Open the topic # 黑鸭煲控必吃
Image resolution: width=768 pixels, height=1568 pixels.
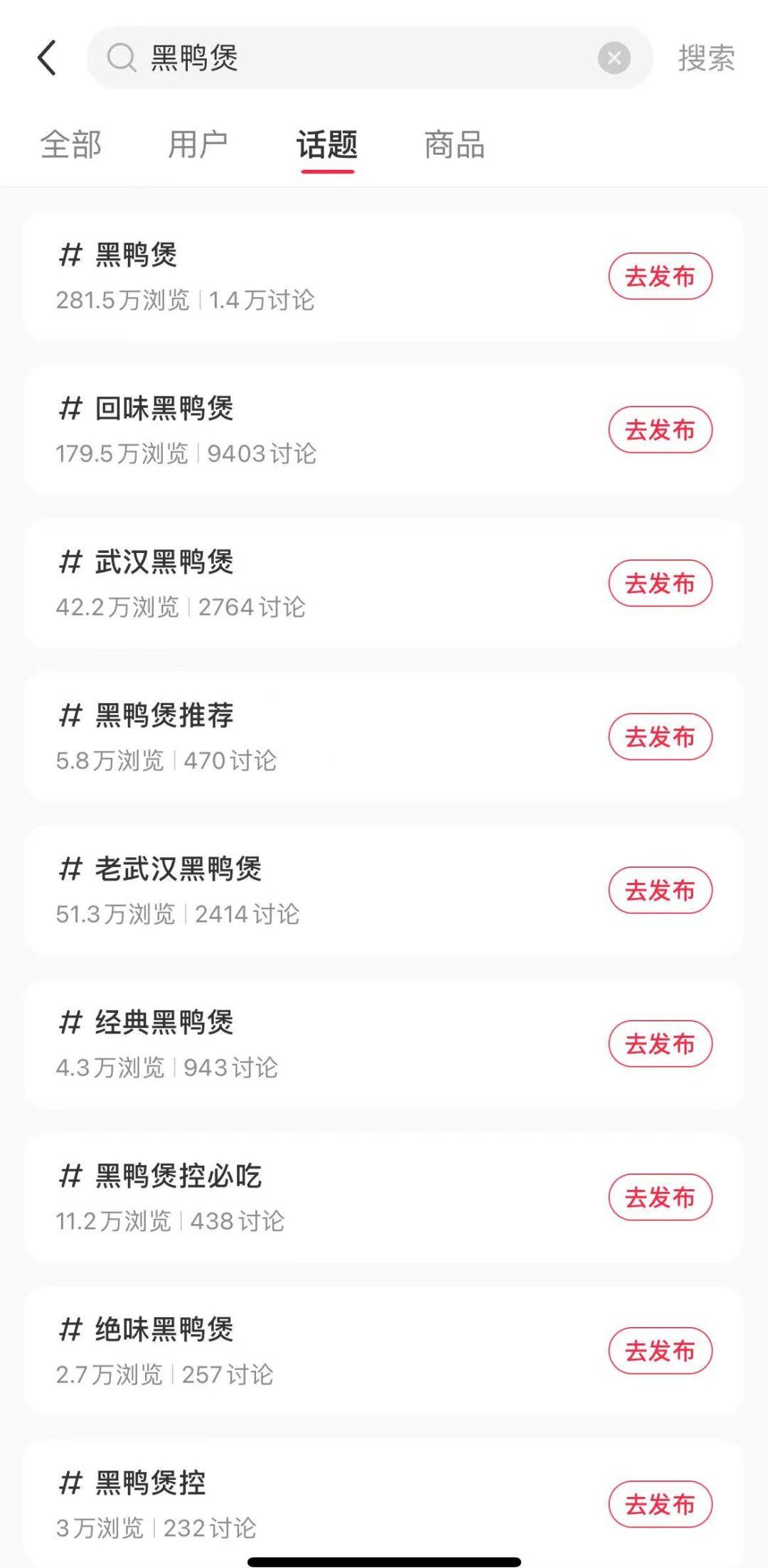click(x=384, y=1197)
